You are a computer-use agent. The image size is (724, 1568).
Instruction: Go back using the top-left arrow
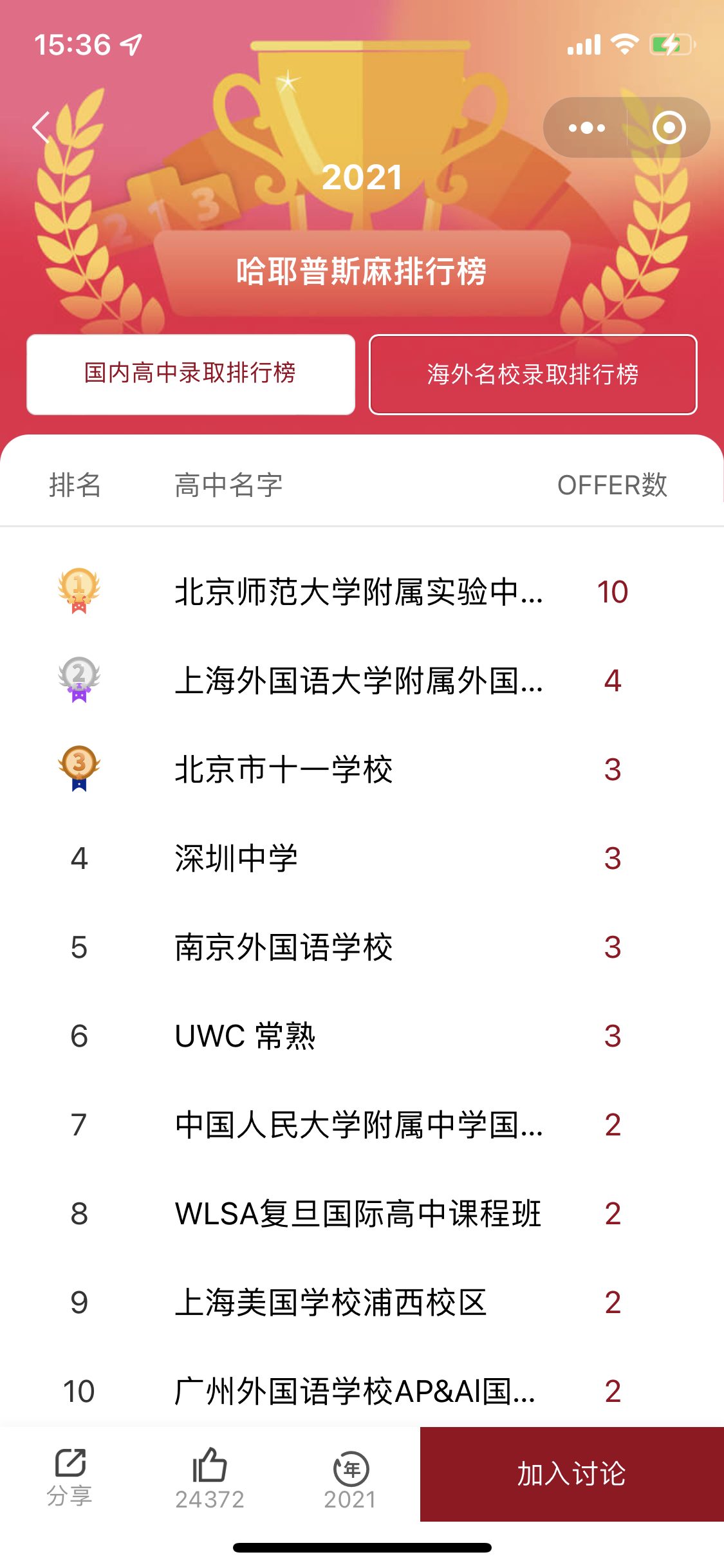click(41, 127)
